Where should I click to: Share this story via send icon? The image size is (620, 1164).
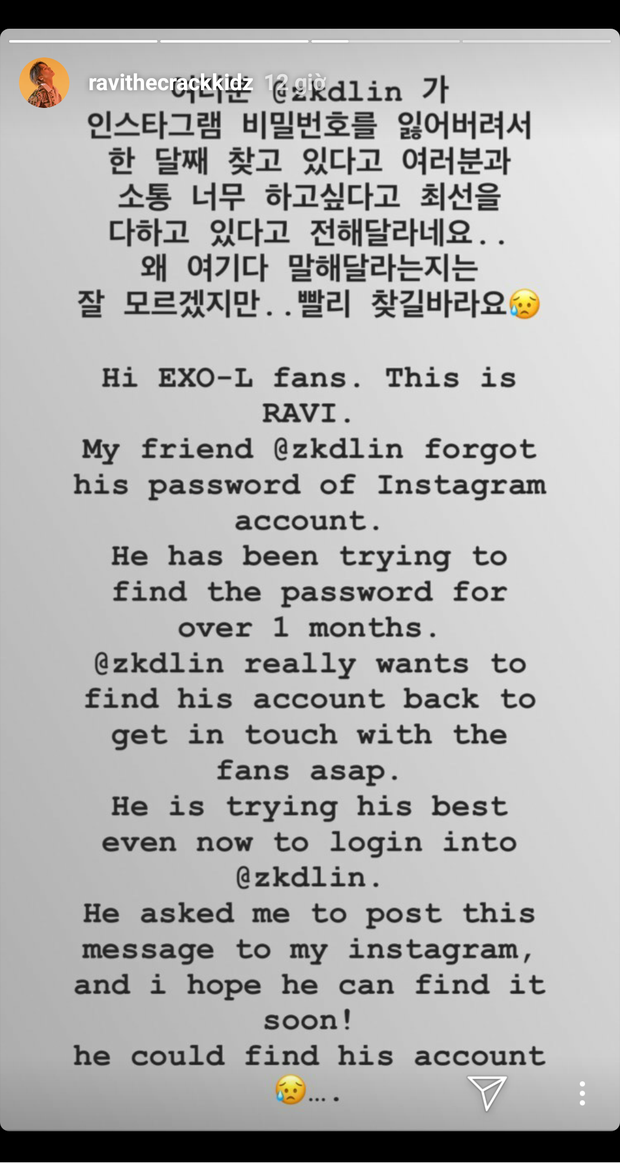tap(487, 1092)
